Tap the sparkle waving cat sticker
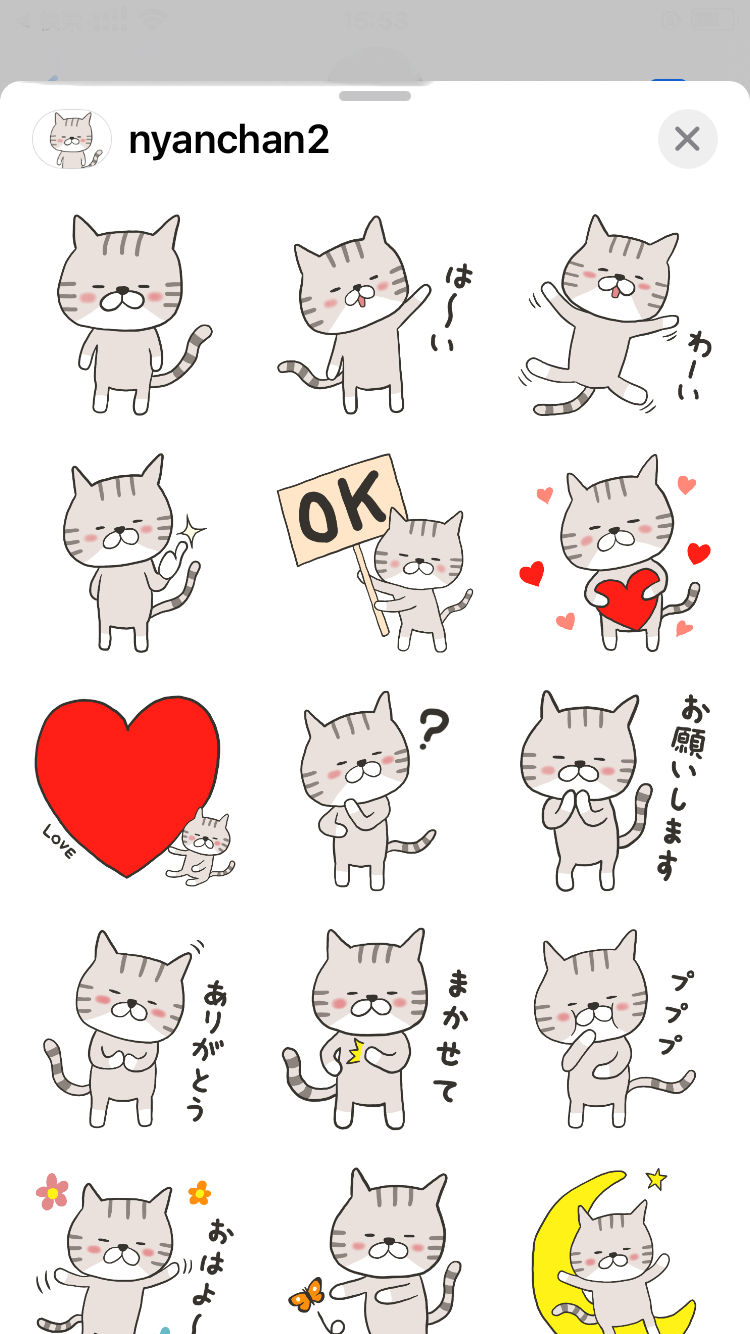Viewport: 750px width, 1334px height. tap(130, 552)
